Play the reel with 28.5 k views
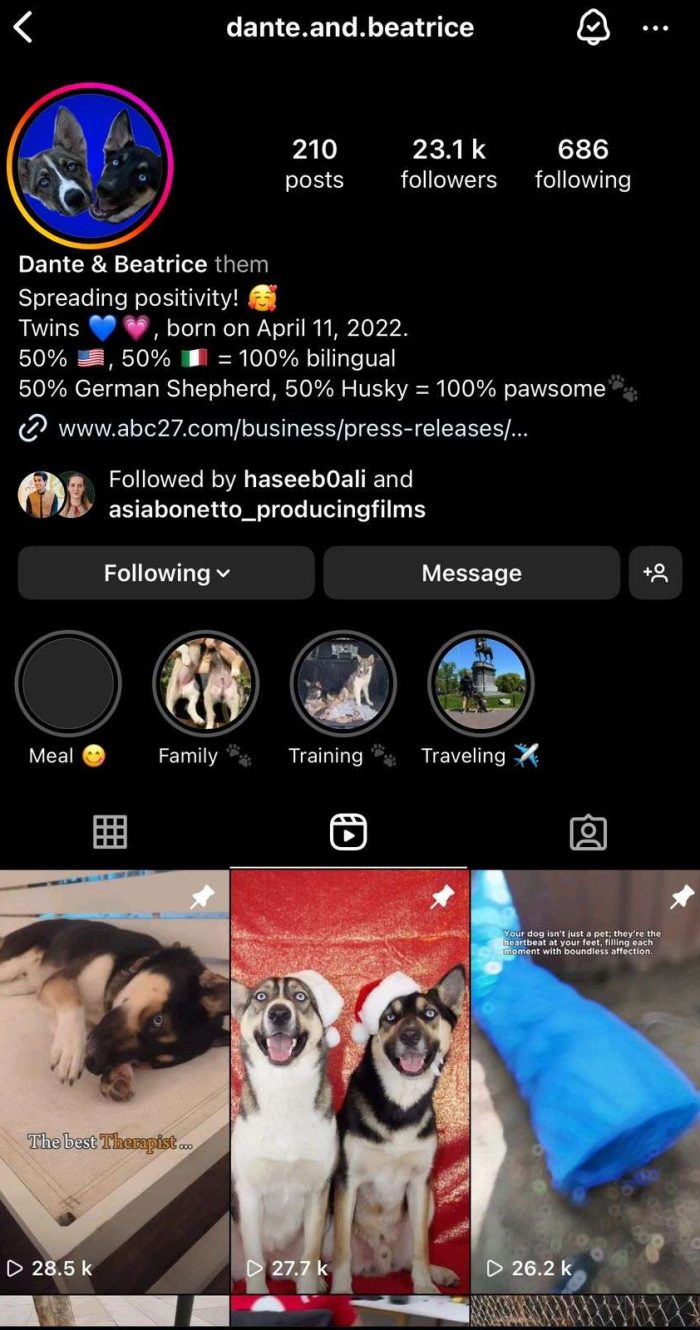Viewport: 700px width, 1330px height. pos(114,1080)
